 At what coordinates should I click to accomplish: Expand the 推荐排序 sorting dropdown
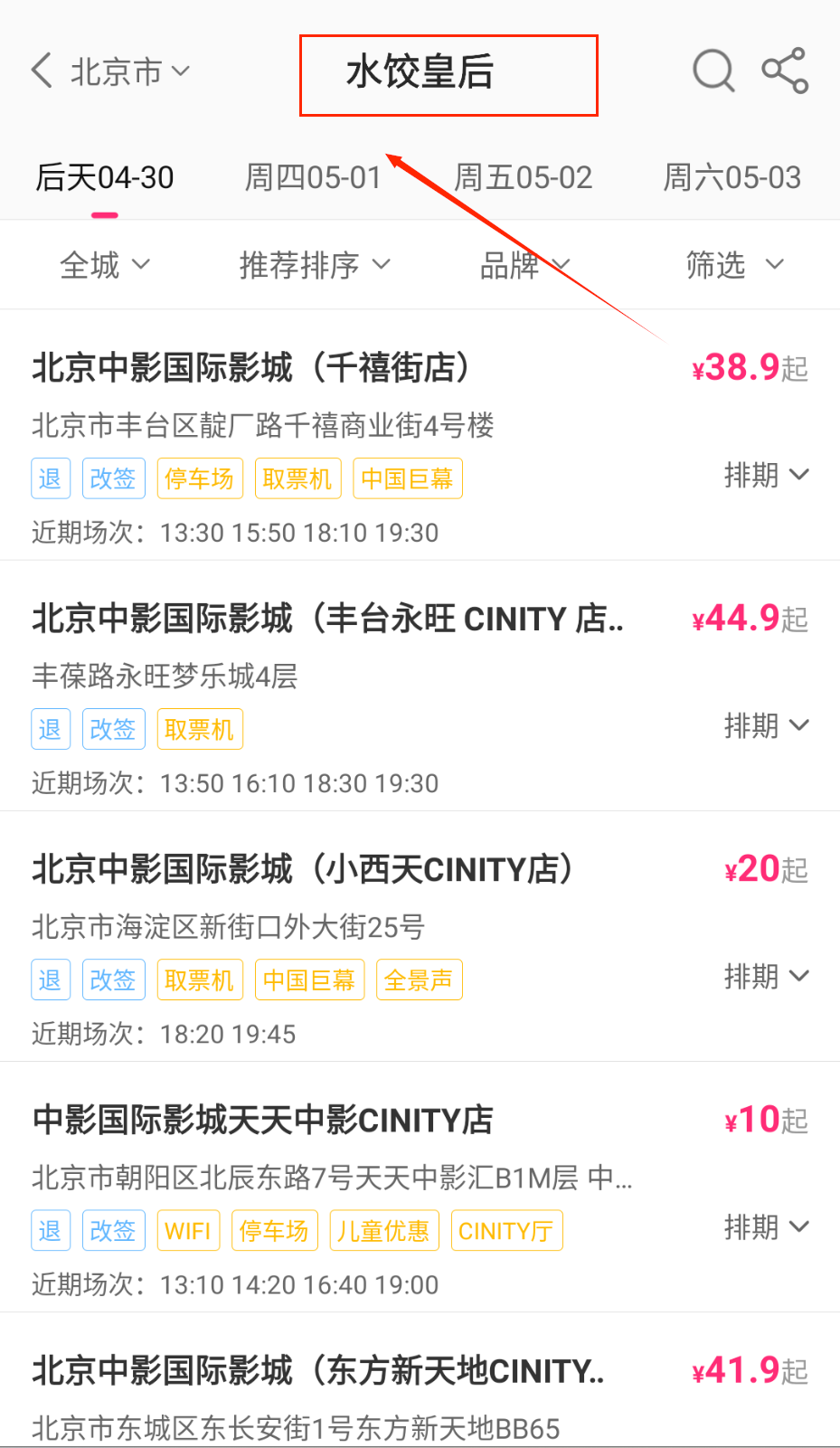click(x=314, y=265)
